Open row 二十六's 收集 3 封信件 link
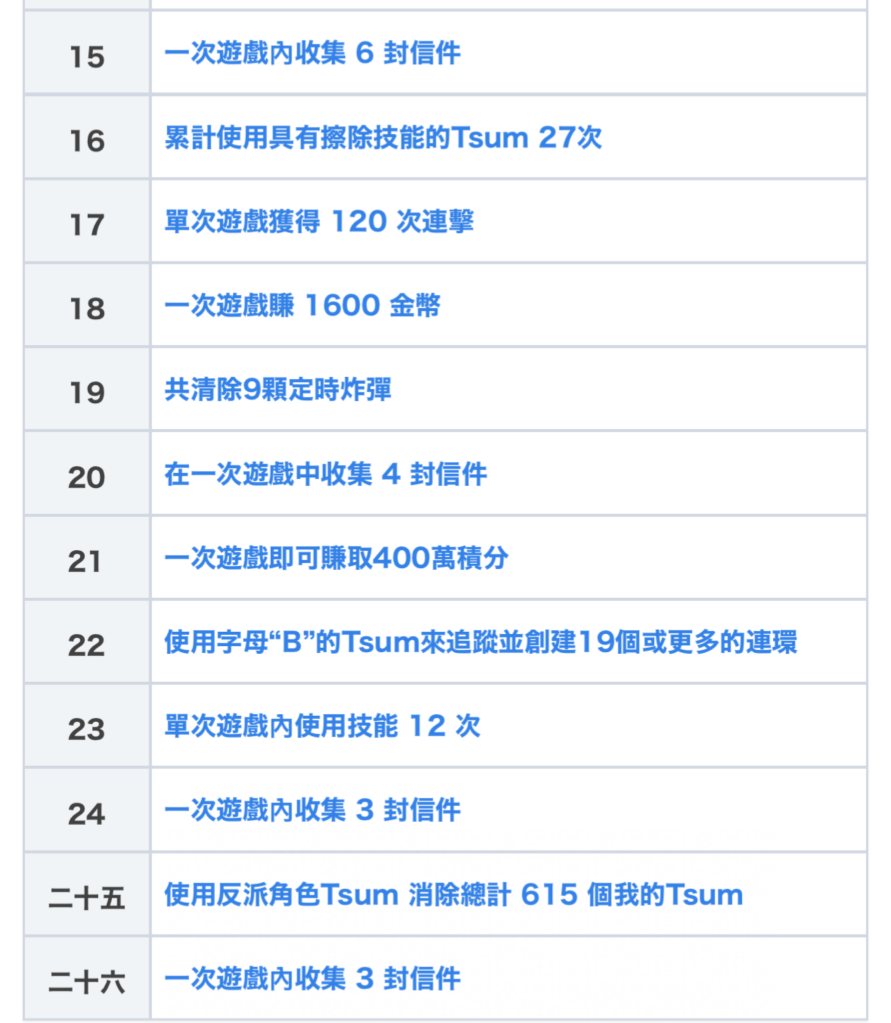This screenshot has width=891, height=1023. click(312, 979)
